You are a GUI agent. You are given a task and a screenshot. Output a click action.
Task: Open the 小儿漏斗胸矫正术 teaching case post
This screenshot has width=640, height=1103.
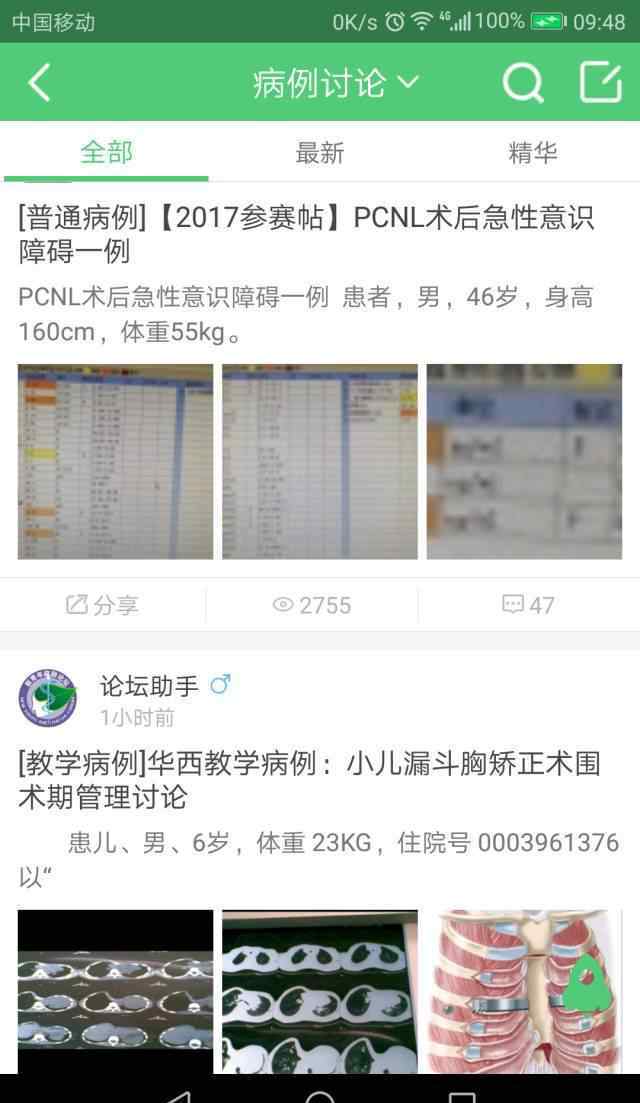click(x=309, y=780)
